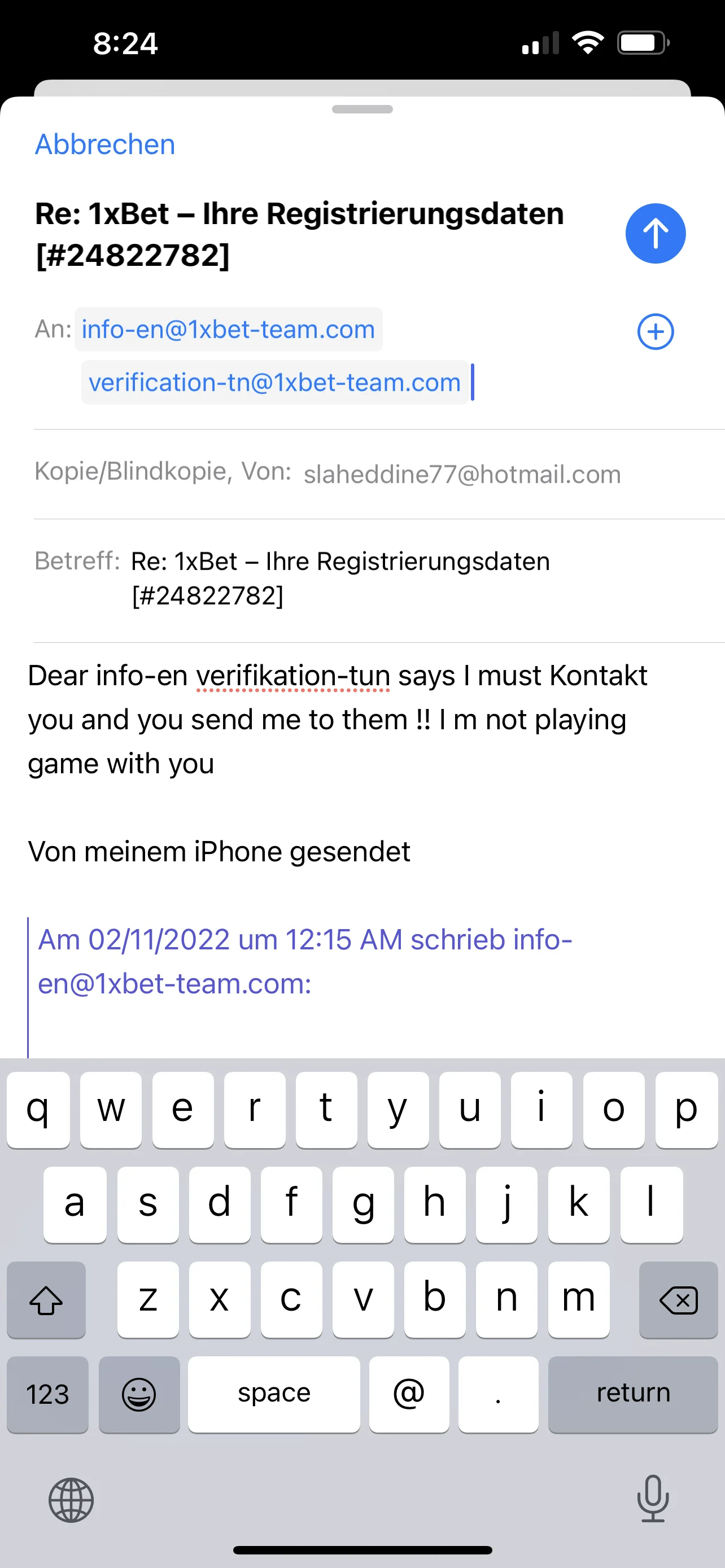Edit the Betreff subject field
Screen dimensions: 725x1568
341,577
